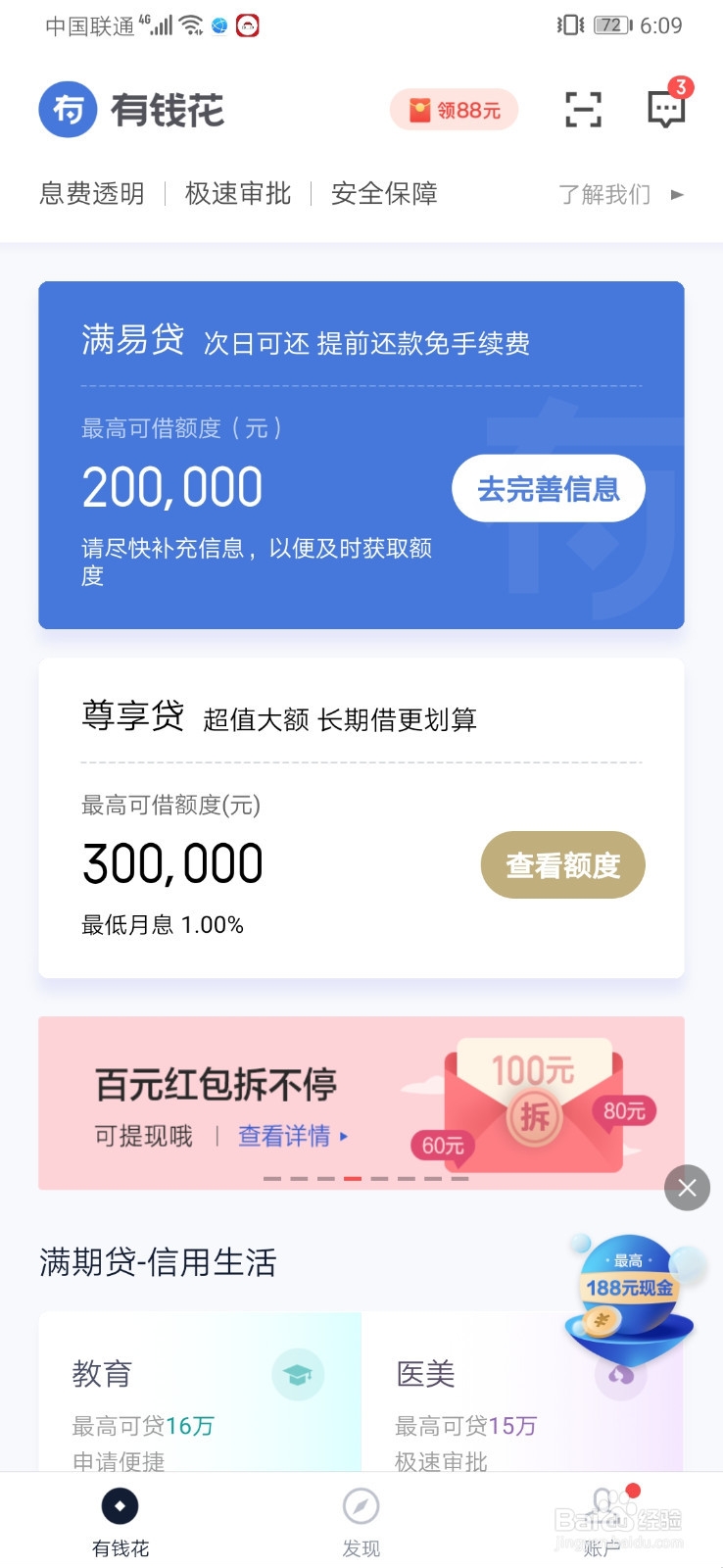The height and width of the screenshot is (1568, 723).
Task: Tap the graduation cap icon on 教育 card
Action: (298, 1375)
